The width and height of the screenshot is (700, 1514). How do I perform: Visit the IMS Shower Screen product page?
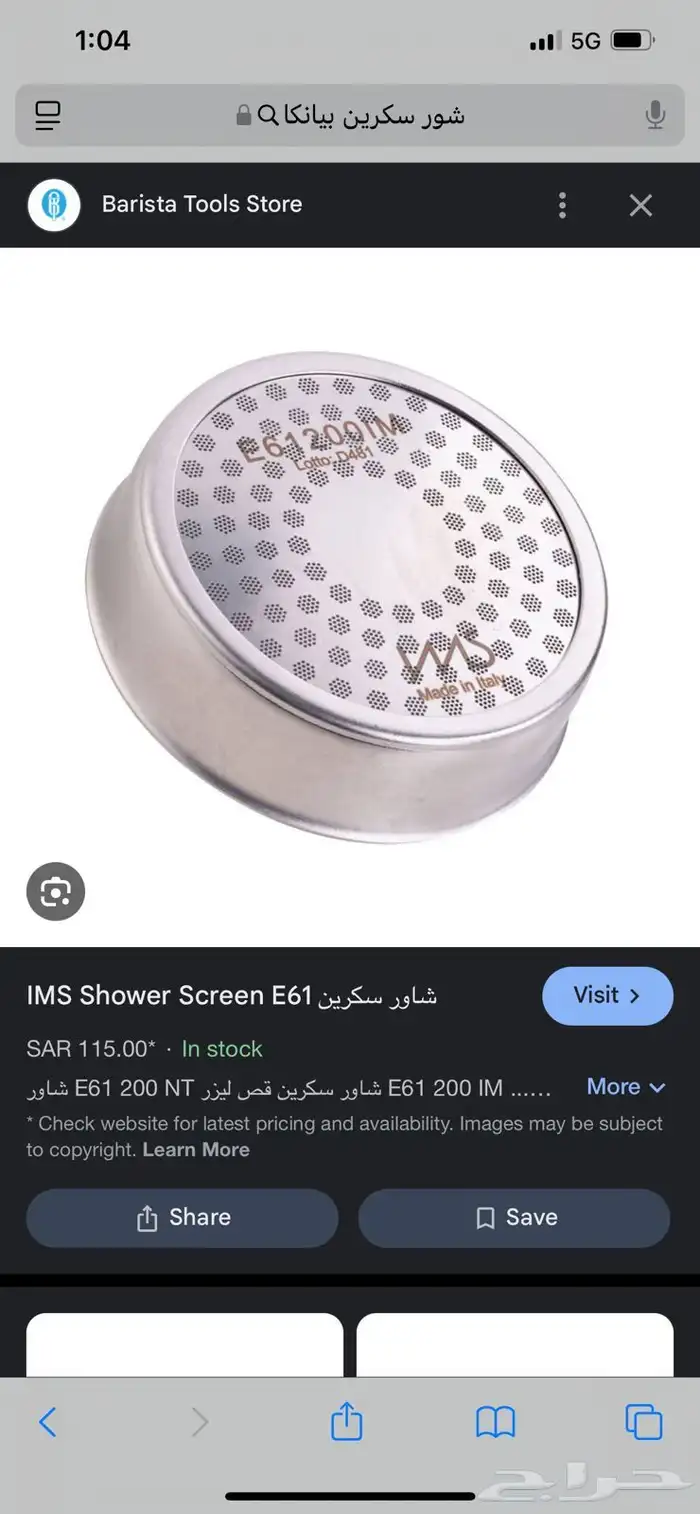pos(608,995)
